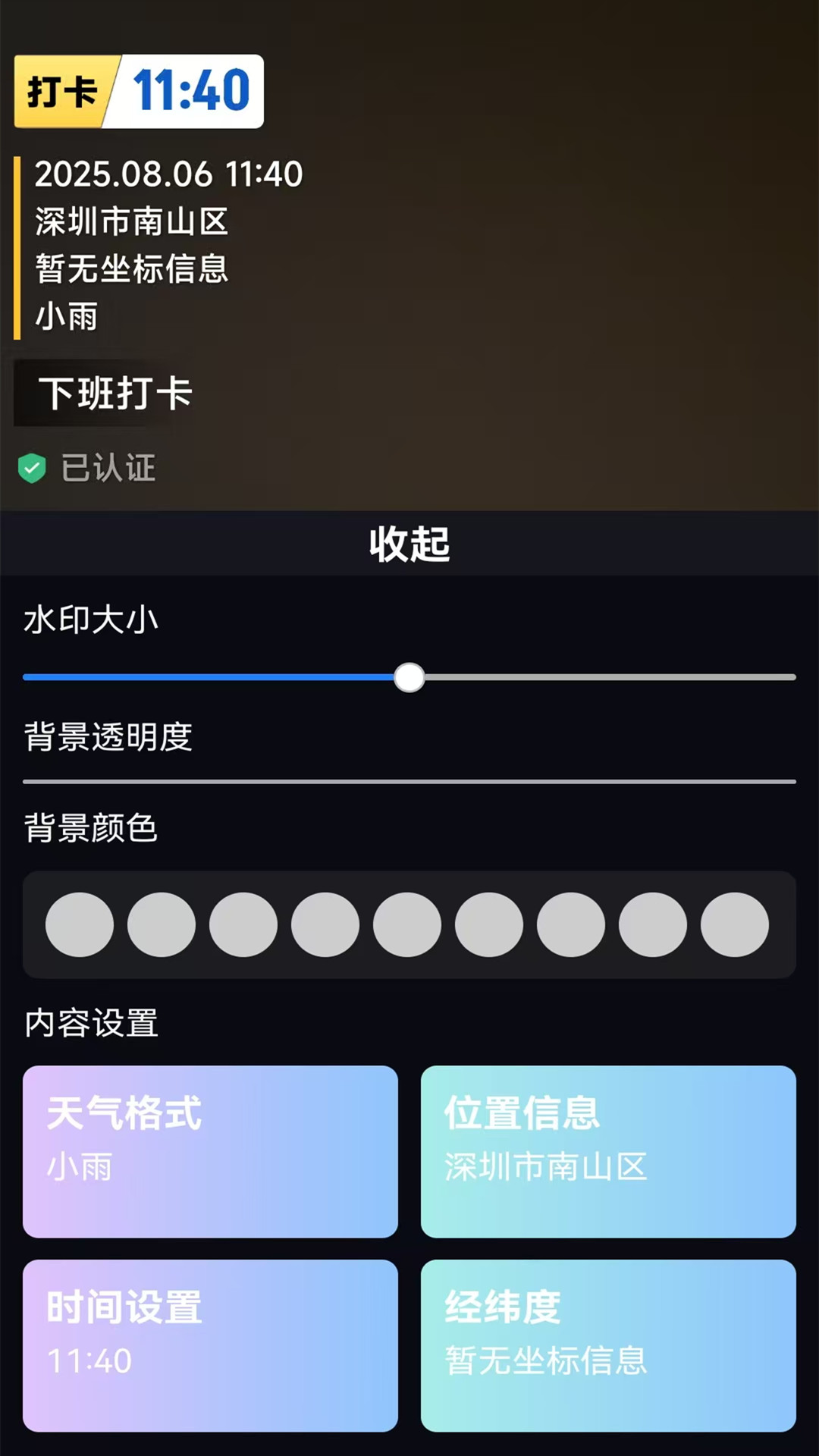Tap the 下班打卡 watermark title

108,393
